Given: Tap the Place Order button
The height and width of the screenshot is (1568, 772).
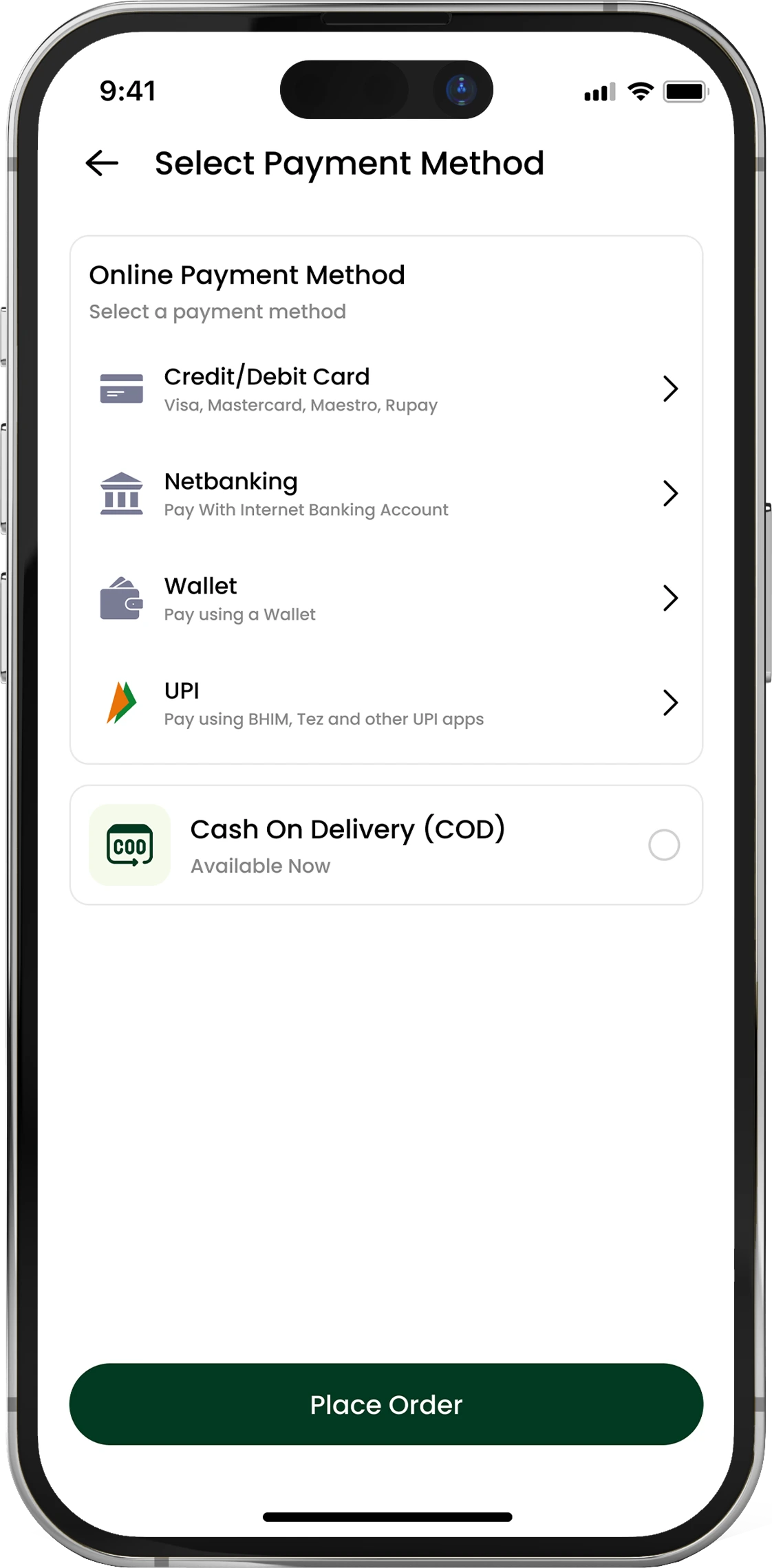Looking at the screenshot, I should point(386,1404).
